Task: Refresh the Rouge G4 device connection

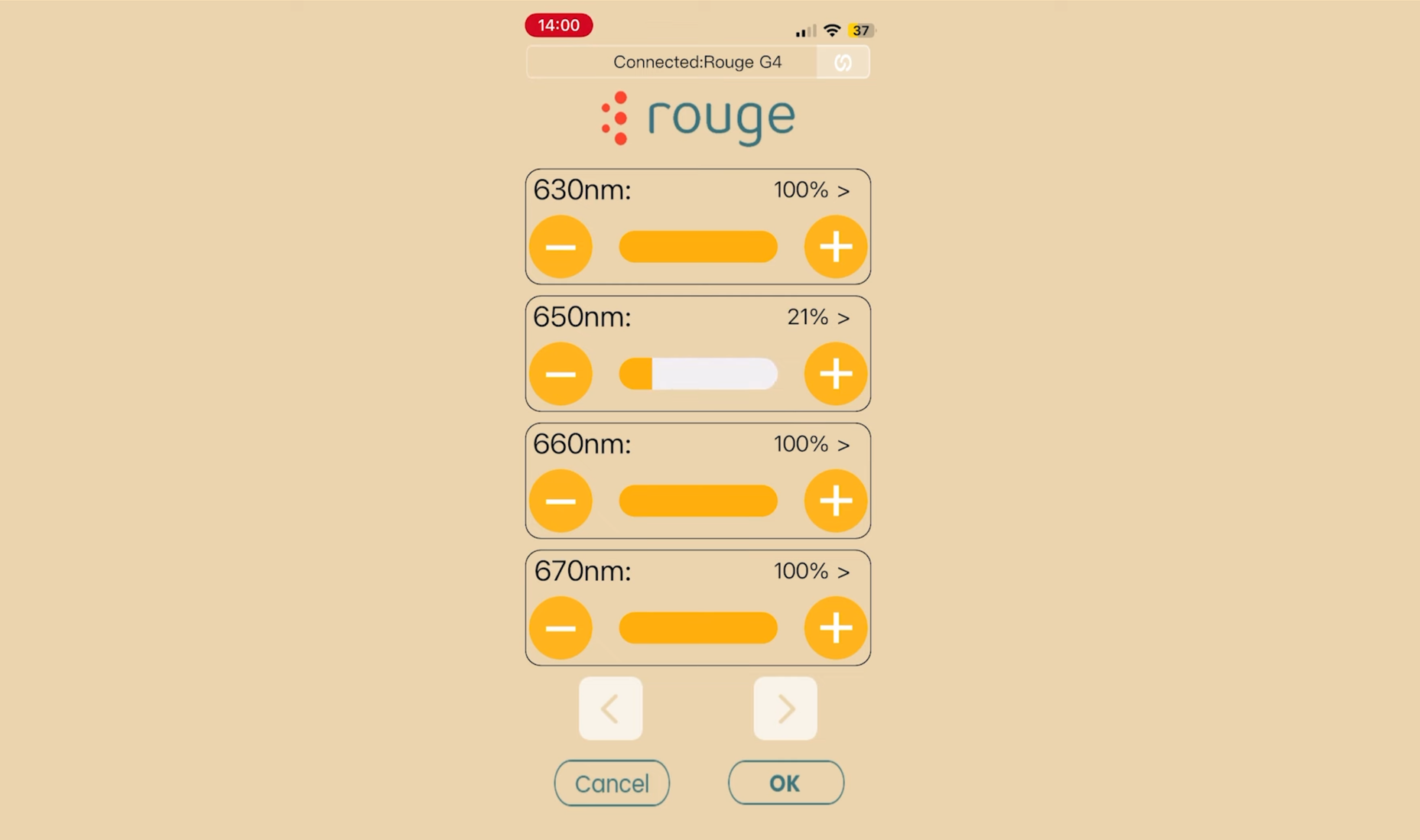Action: coord(843,63)
